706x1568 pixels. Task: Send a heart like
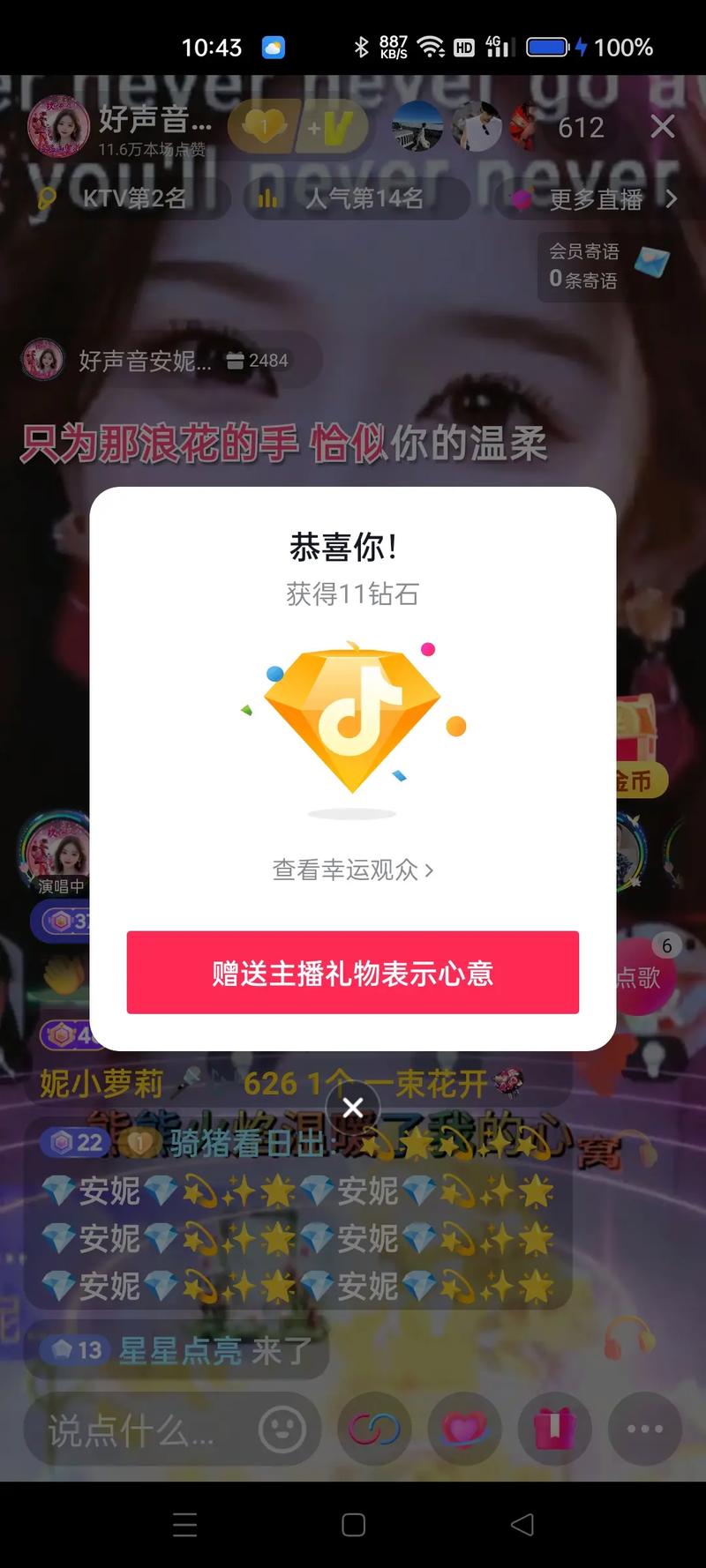pos(464,1429)
